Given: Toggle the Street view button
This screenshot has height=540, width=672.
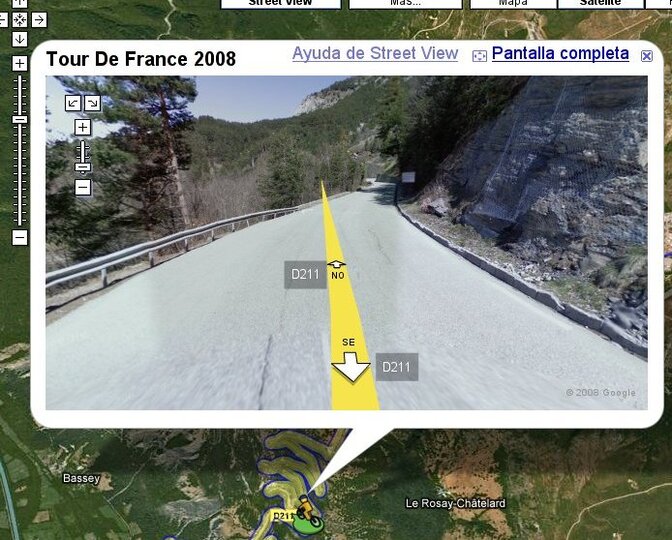Looking at the screenshot, I should (280, 3).
